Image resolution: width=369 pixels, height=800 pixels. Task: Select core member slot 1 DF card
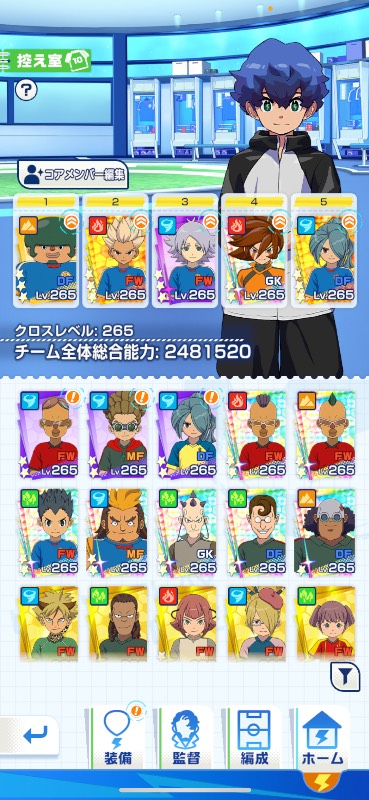pyautogui.click(x=45, y=251)
